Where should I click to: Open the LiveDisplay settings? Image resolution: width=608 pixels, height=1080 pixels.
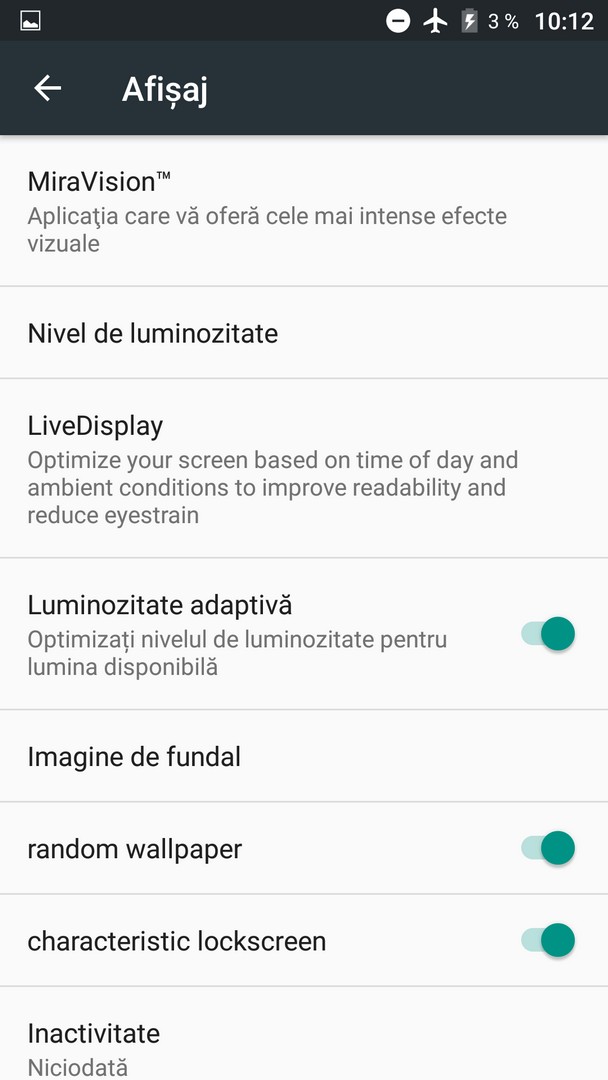pyautogui.click(x=304, y=468)
